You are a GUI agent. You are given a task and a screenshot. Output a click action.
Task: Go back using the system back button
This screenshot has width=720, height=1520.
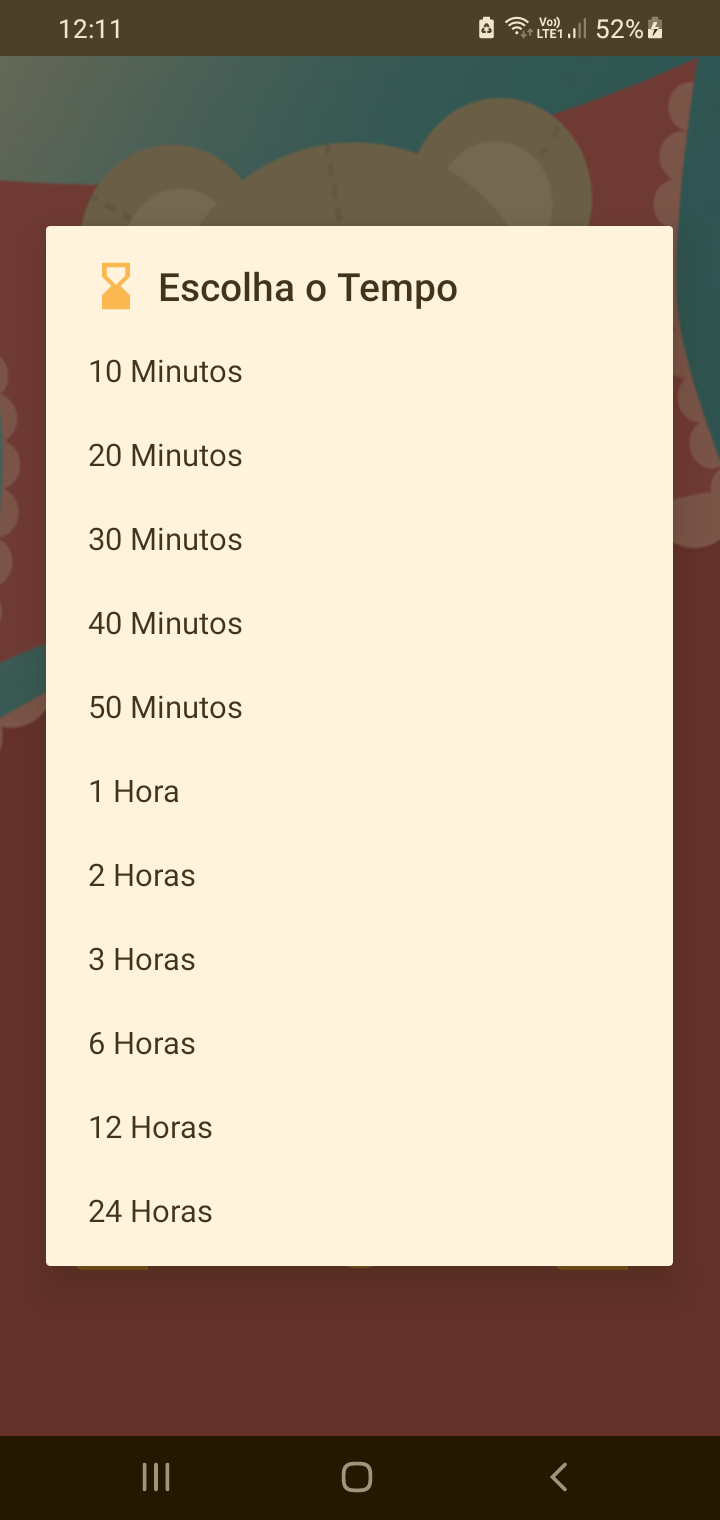559,1477
